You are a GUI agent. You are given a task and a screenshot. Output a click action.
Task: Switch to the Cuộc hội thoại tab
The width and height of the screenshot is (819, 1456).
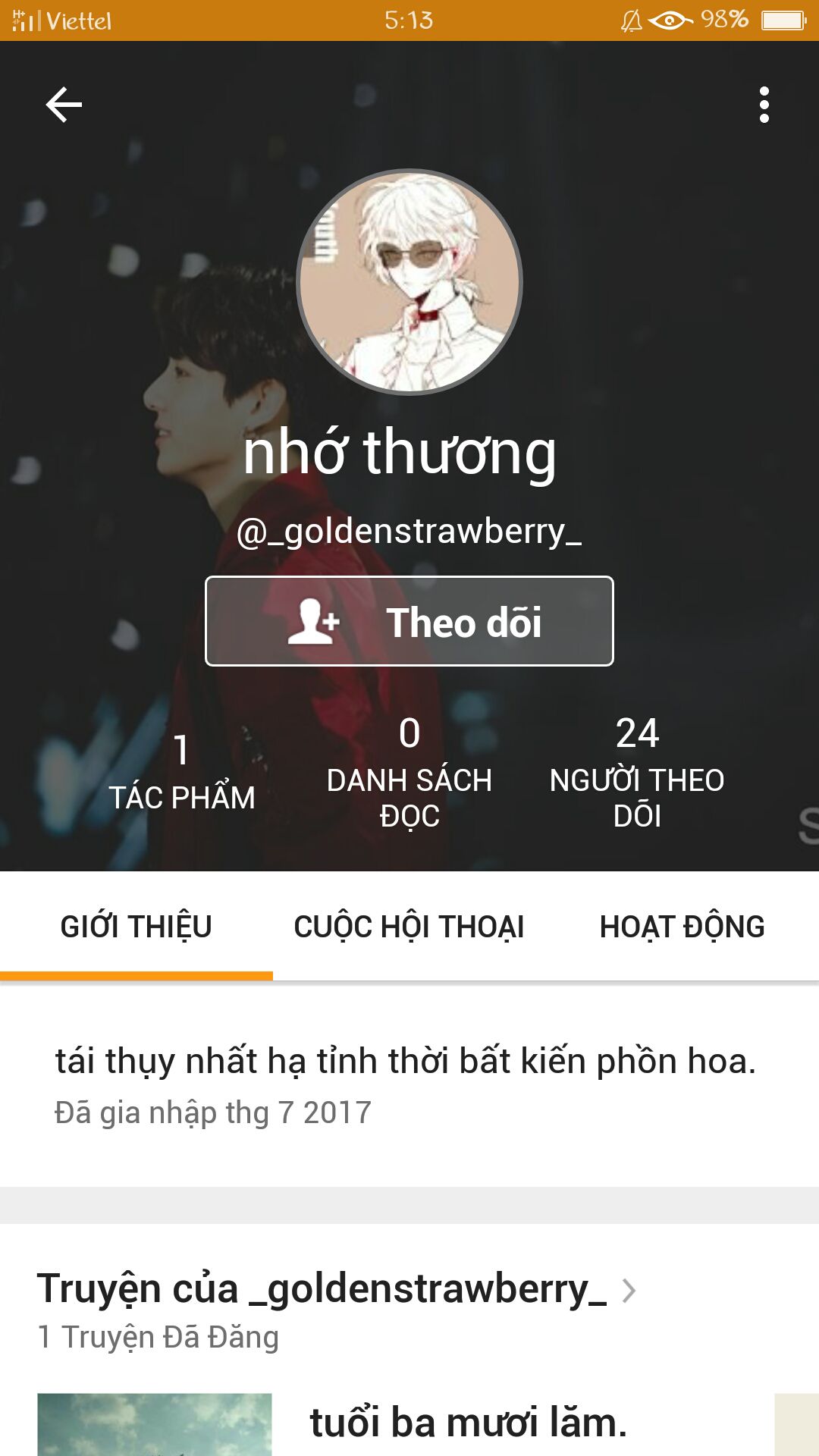click(x=409, y=927)
